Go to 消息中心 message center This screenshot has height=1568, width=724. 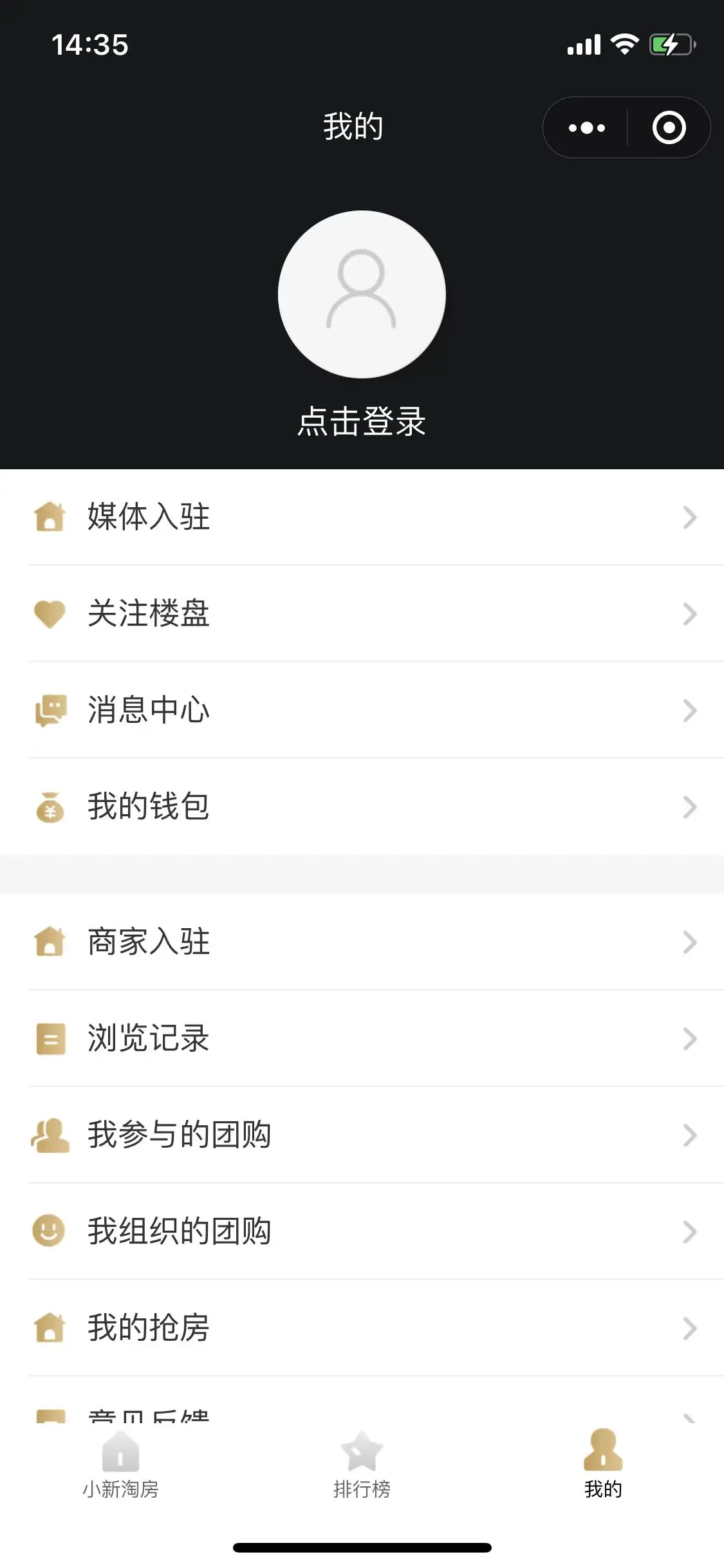[362, 710]
